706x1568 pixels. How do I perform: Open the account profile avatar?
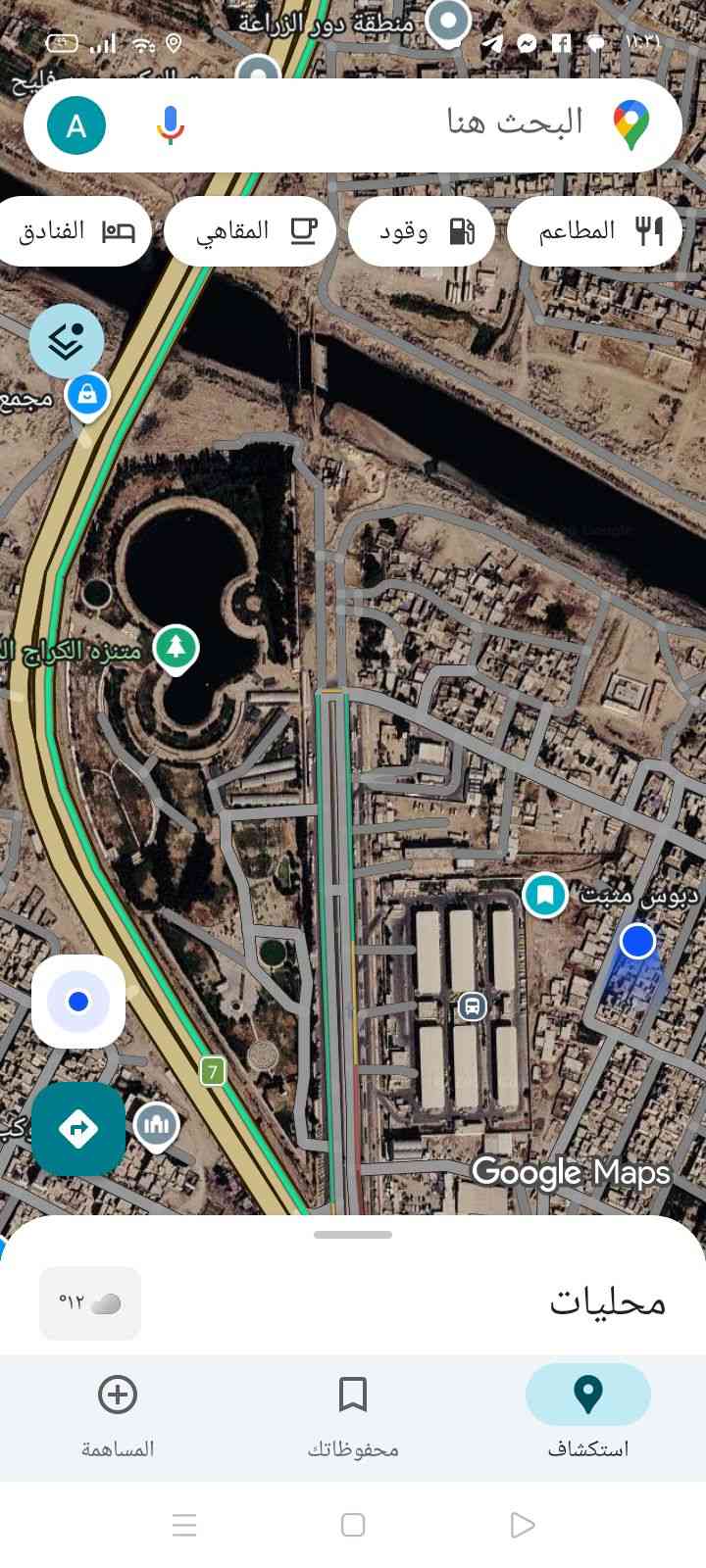[x=76, y=125]
